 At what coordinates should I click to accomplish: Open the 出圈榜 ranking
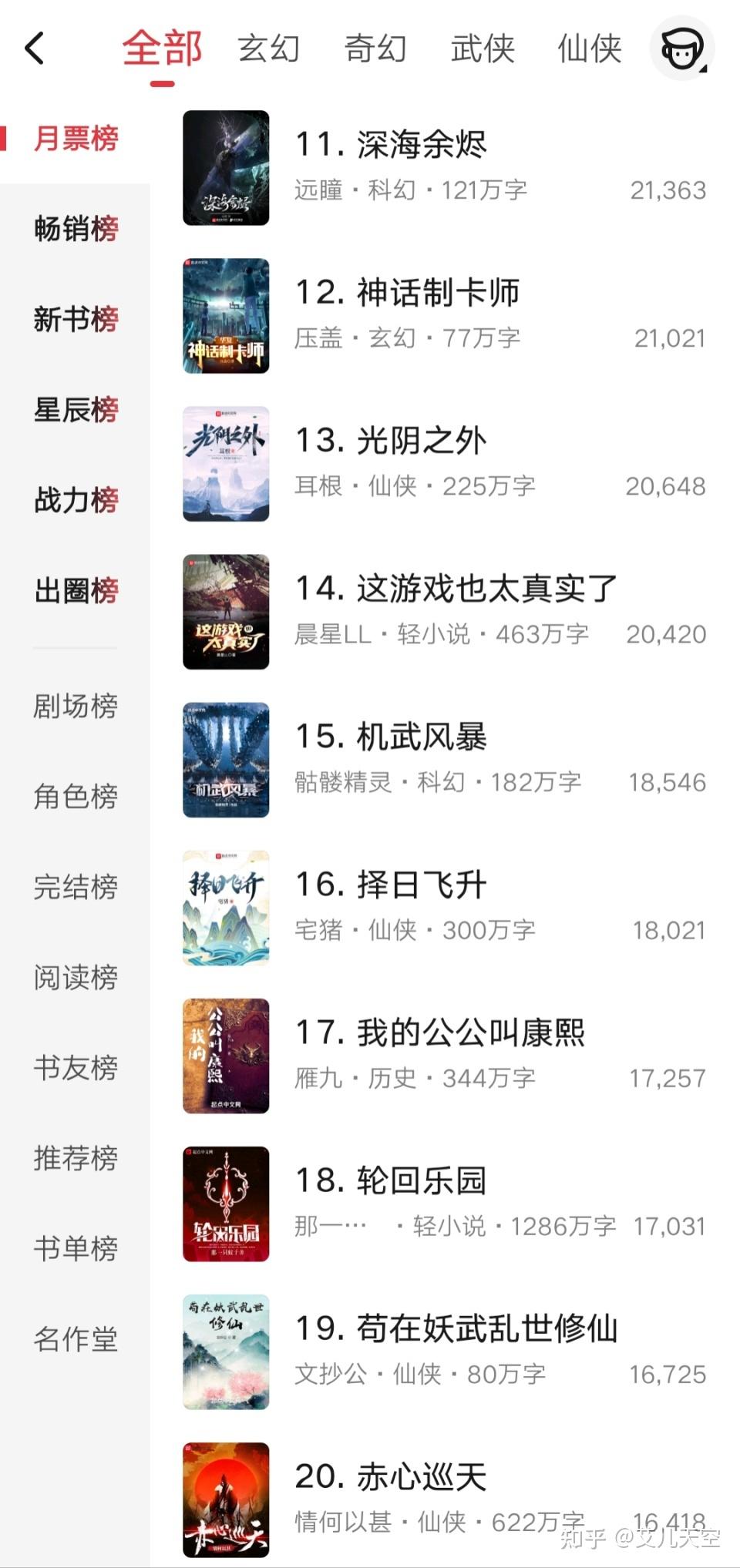[76, 590]
